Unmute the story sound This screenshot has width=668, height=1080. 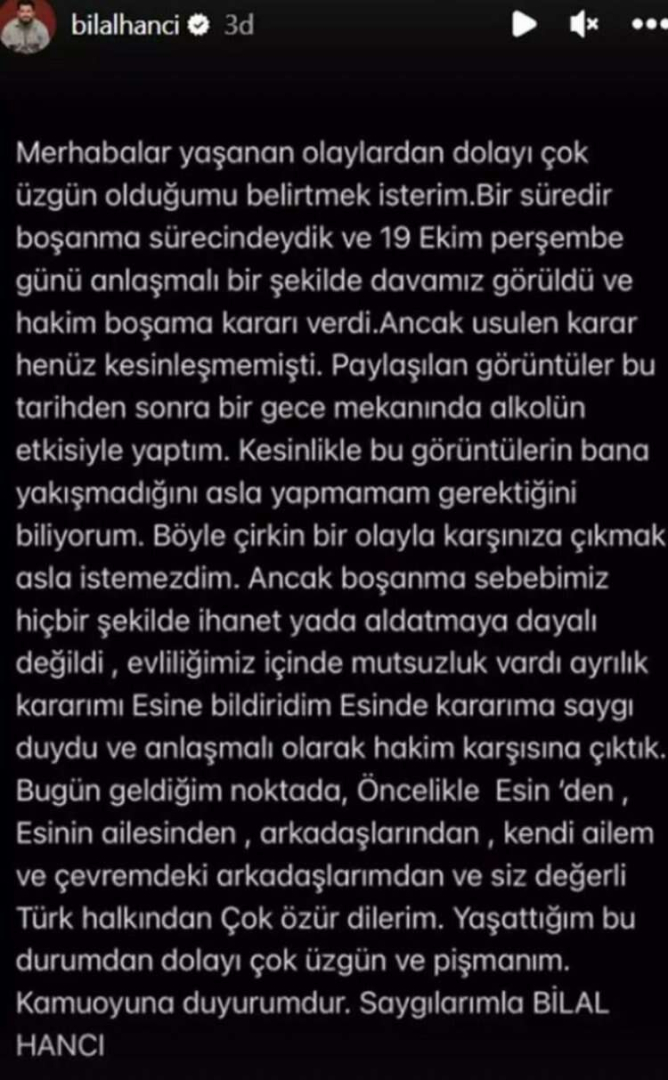click(x=582, y=24)
